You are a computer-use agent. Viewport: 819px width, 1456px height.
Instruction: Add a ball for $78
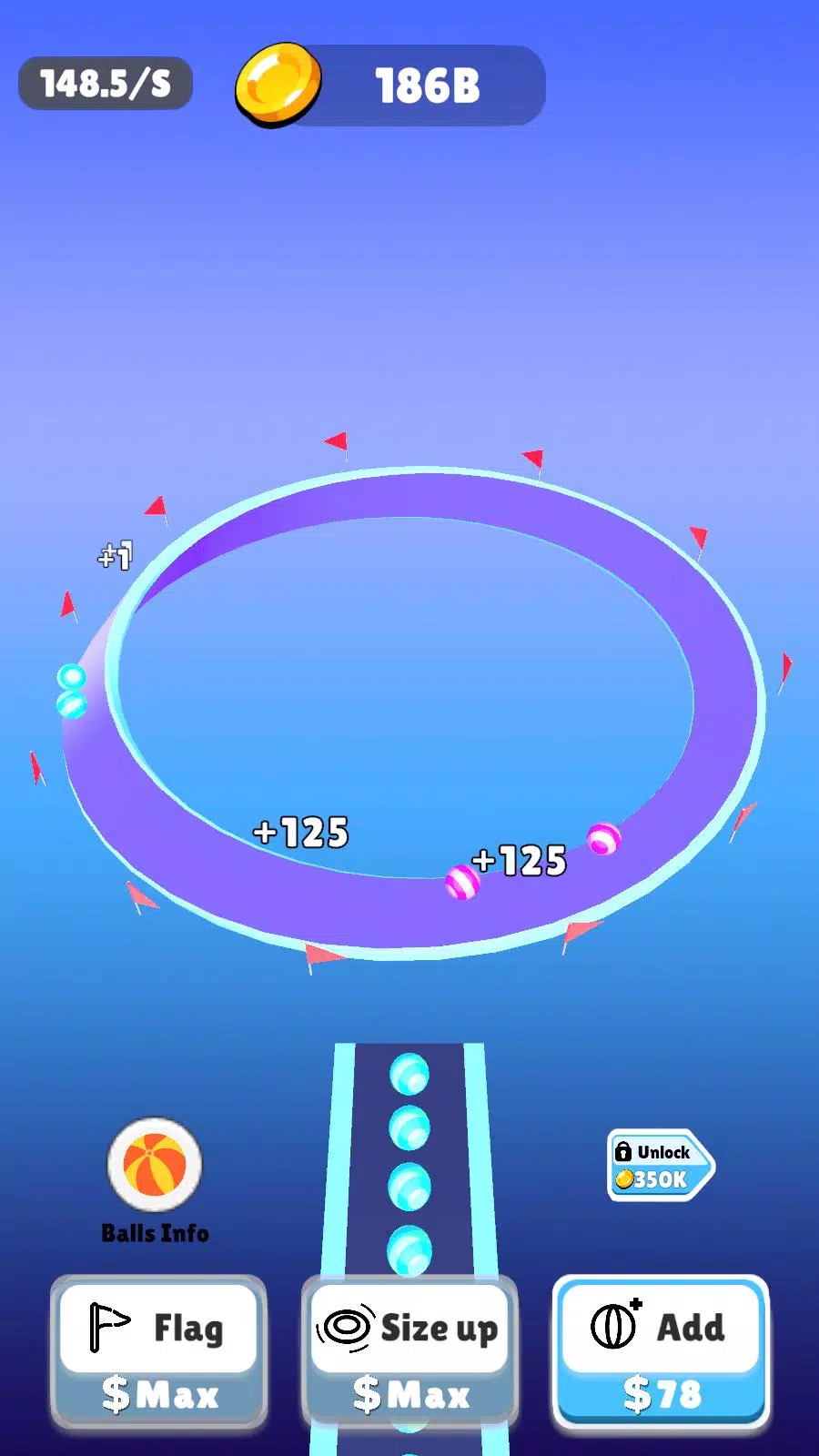[661, 1353]
